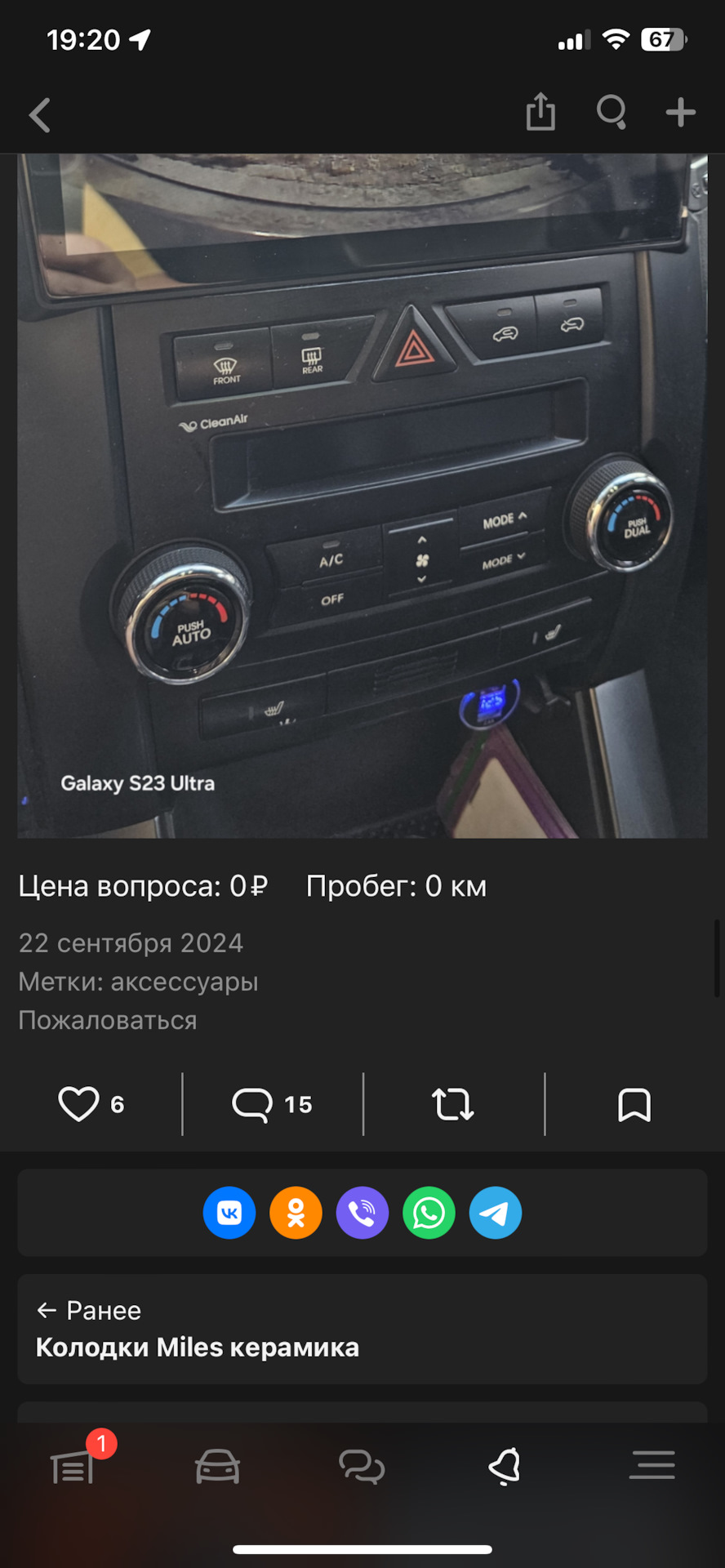Like this post with the heart
725x1568 pixels.
pyautogui.click(x=79, y=1104)
